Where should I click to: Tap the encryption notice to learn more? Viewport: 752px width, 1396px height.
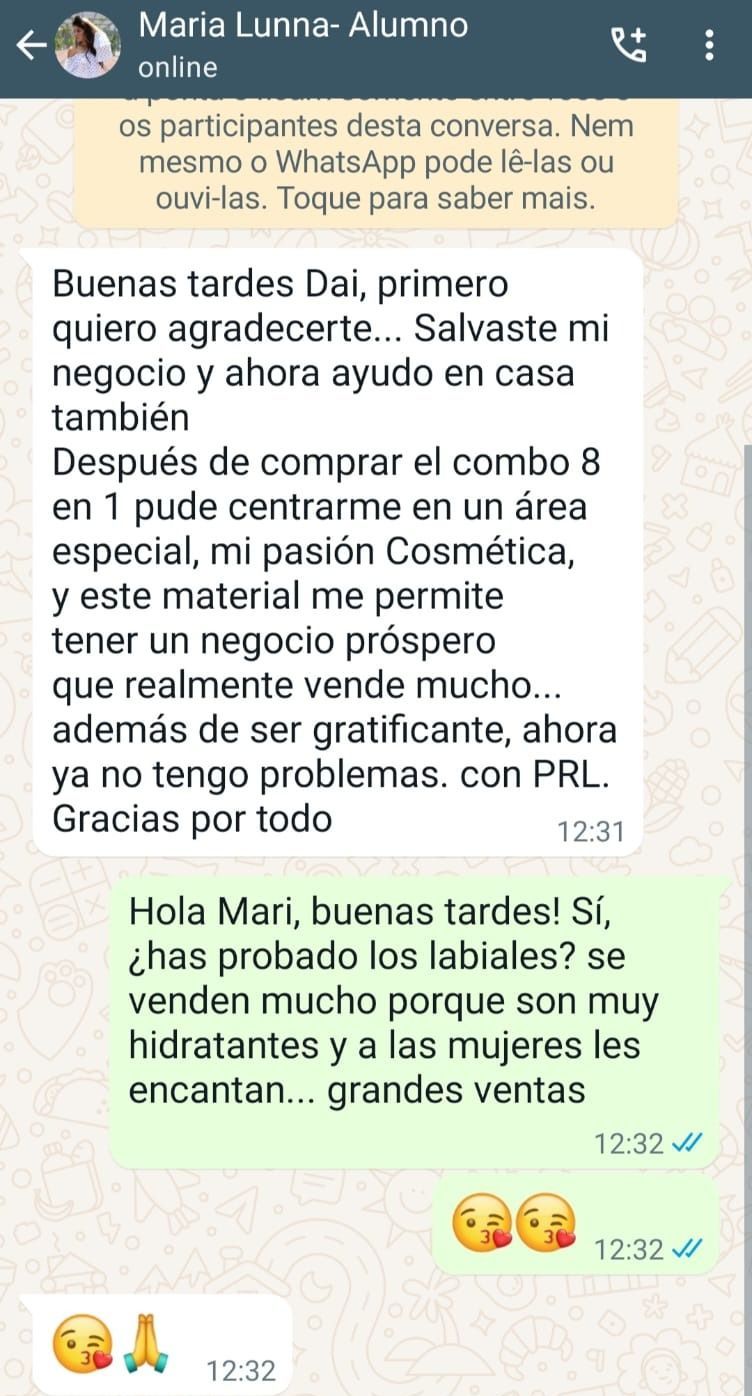pyautogui.click(x=375, y=162)
